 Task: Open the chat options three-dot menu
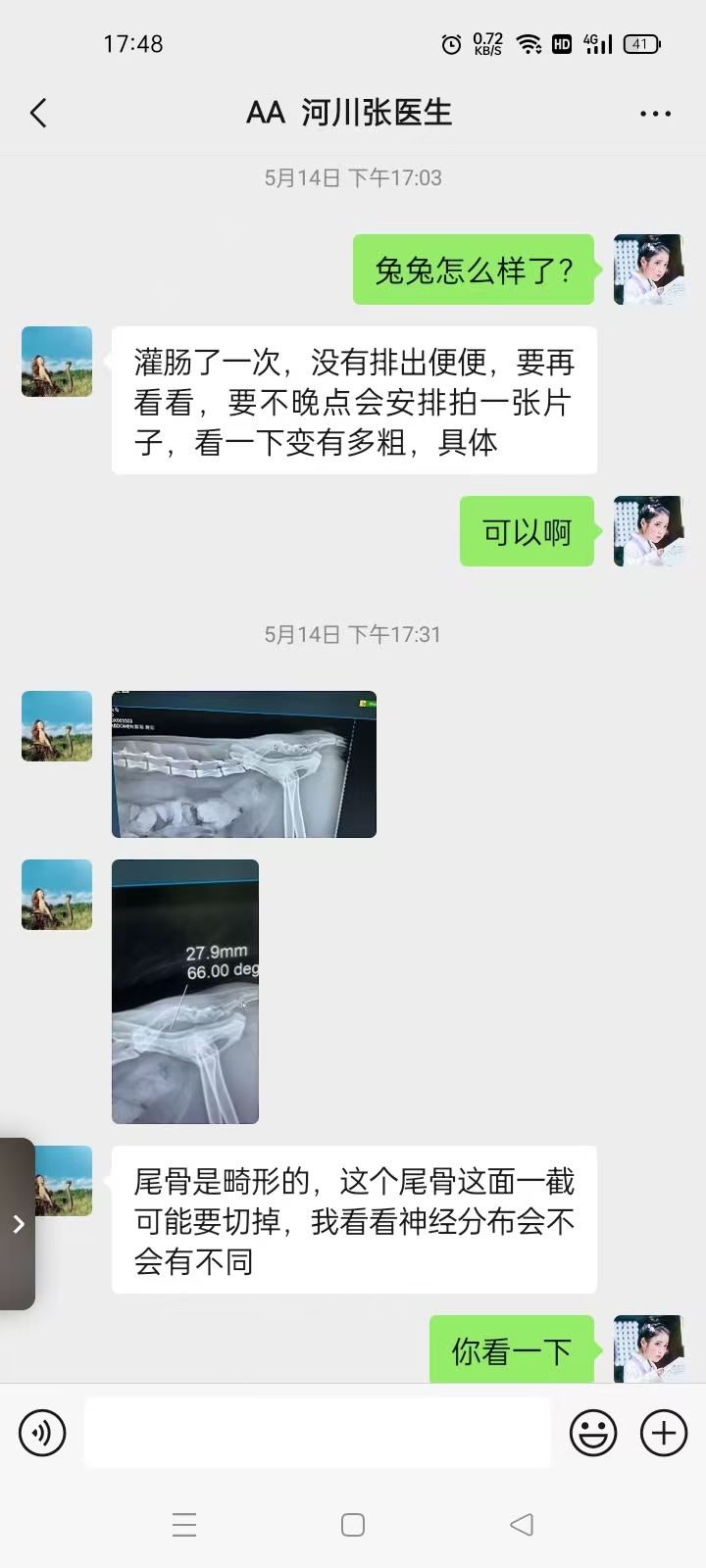pyautogui.click(x=655, y=114)
